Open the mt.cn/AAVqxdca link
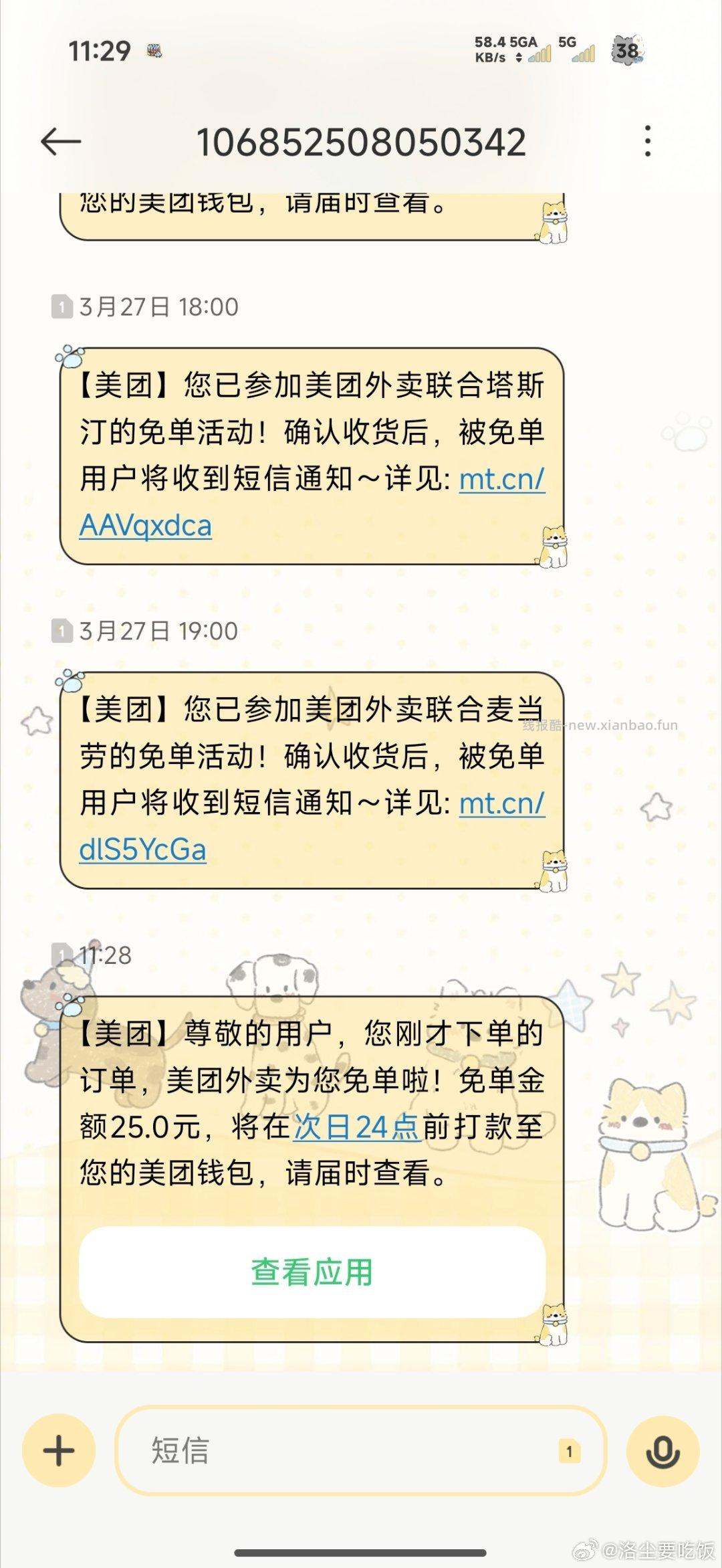The width and height of the screenshot is (722, 1568). pyautogui.click(x=145, y=526)
